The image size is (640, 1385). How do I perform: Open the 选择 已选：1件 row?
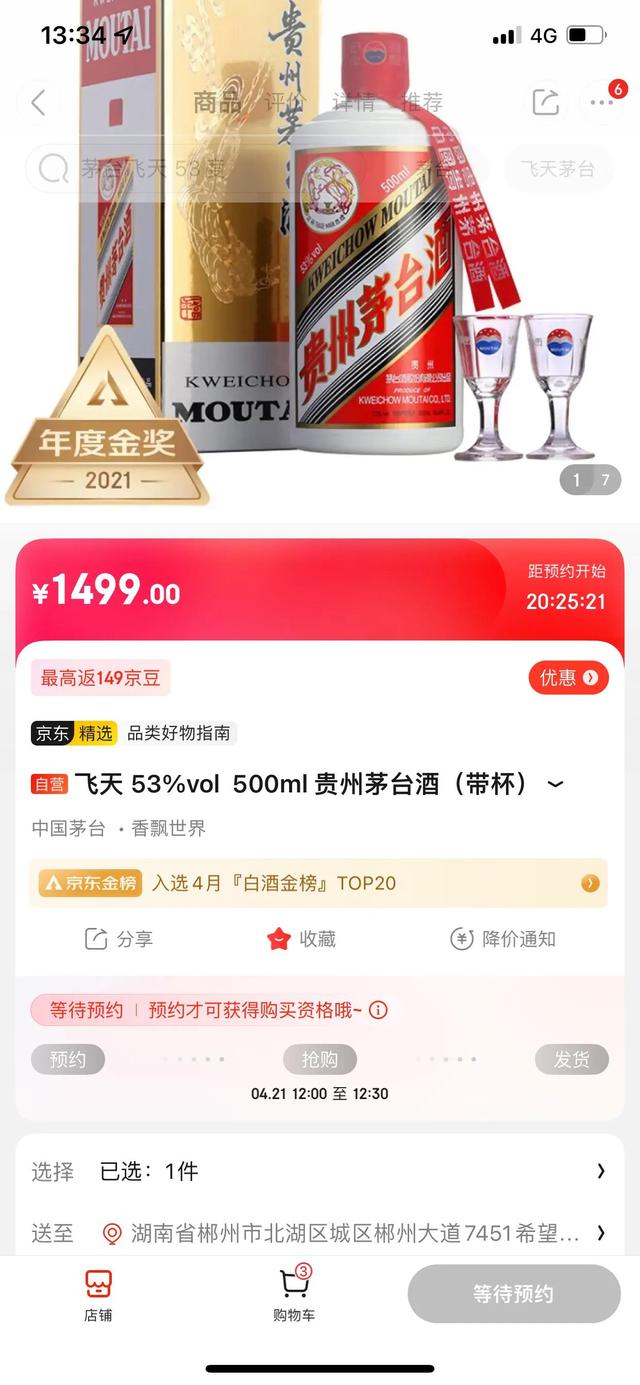[318, 1171]
